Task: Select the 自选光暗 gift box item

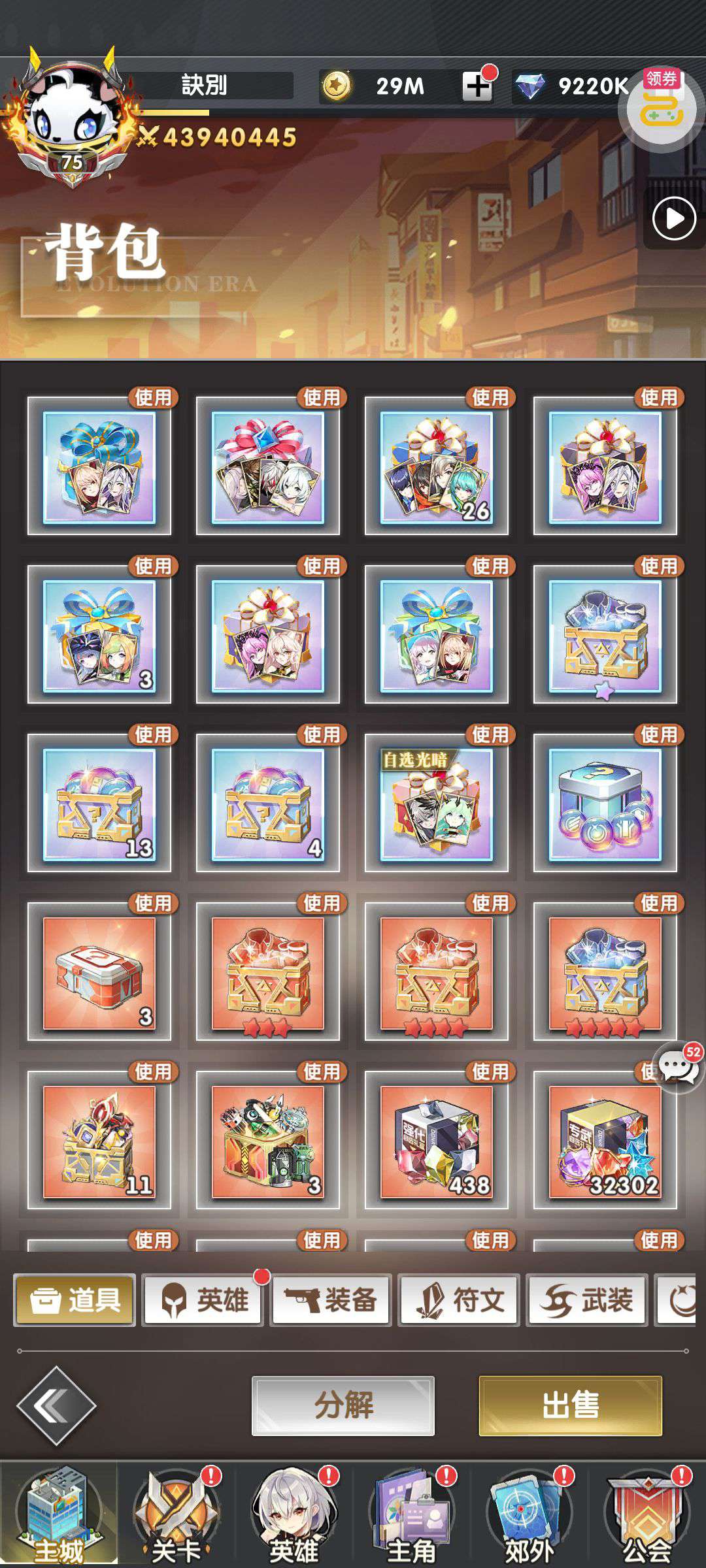Action: click(437, 803)
